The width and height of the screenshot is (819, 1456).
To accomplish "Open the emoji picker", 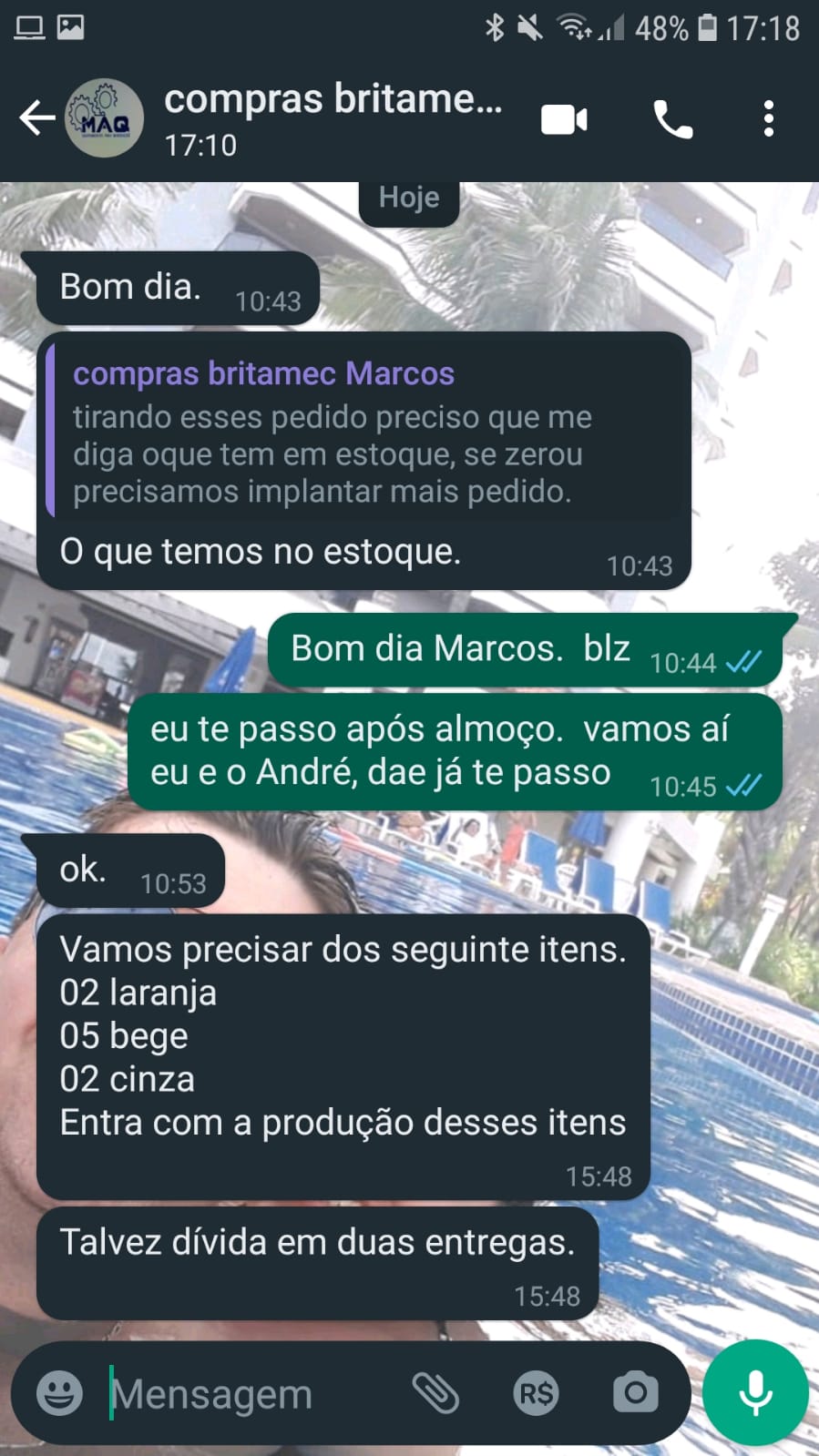I will click(x=60, y=1393).
